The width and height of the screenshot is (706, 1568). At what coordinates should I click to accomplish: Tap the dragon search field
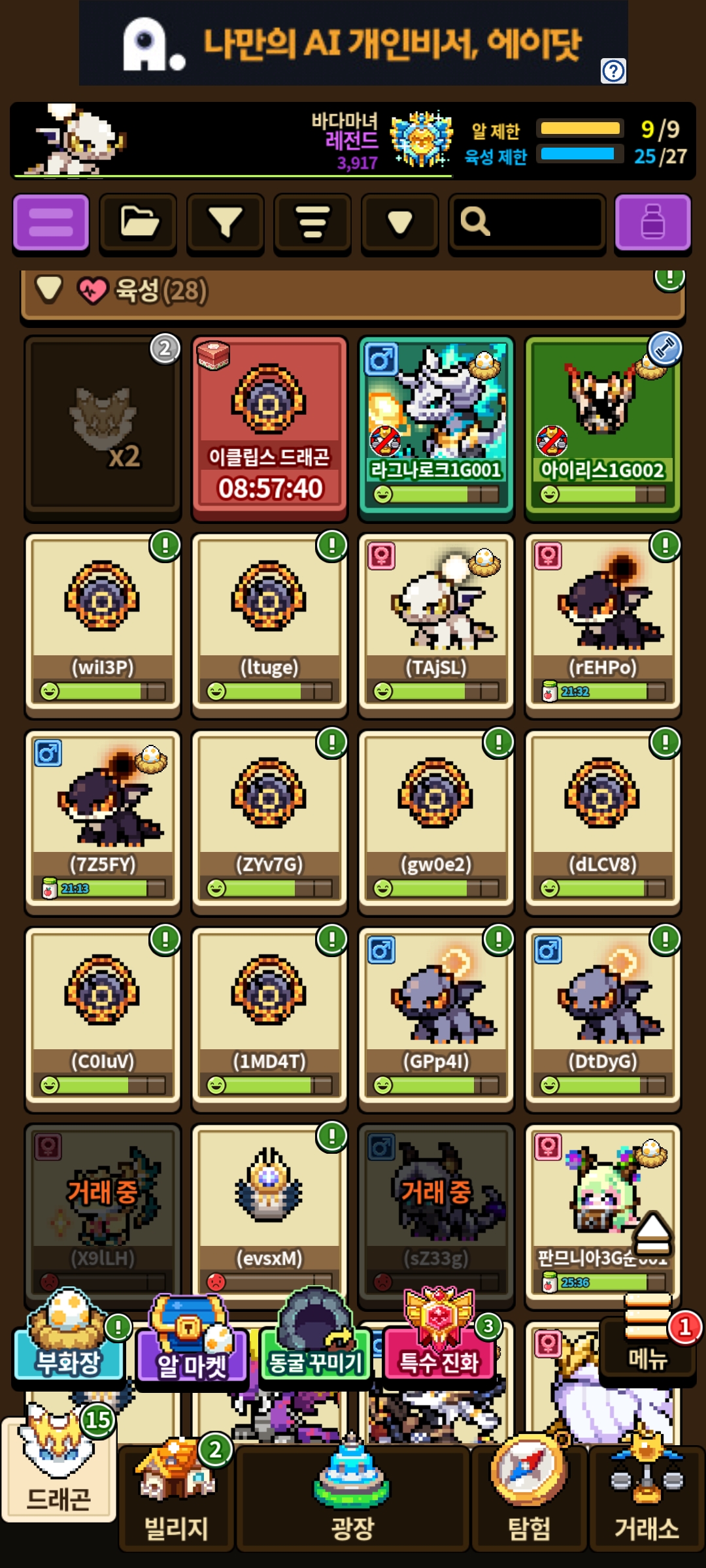pyautogui.click(x=527, y=223)
